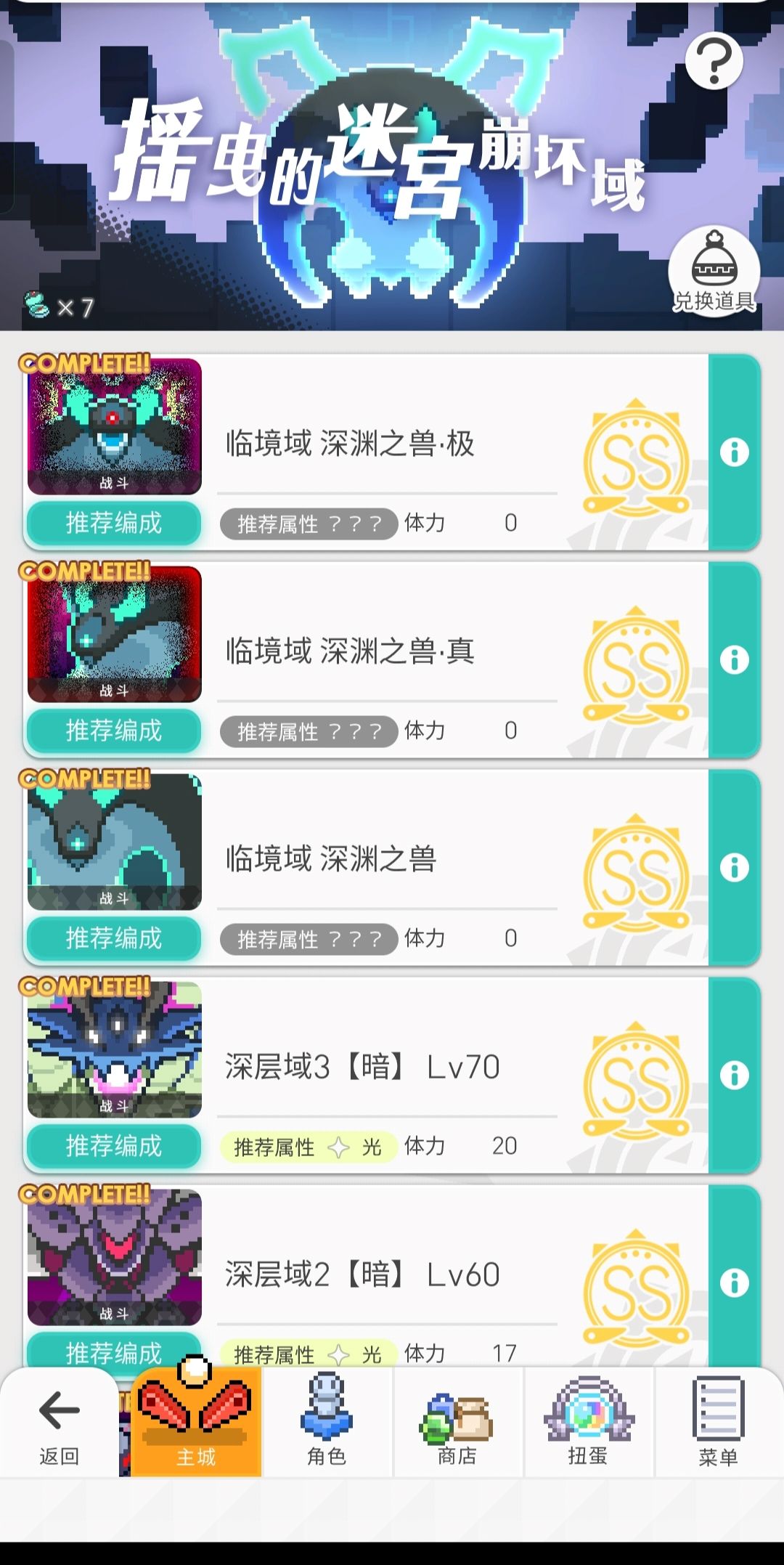Show info for 临境域 深渊之兽·真
This screenshot has width=784, height=1565.
click(x=735, y=659)
